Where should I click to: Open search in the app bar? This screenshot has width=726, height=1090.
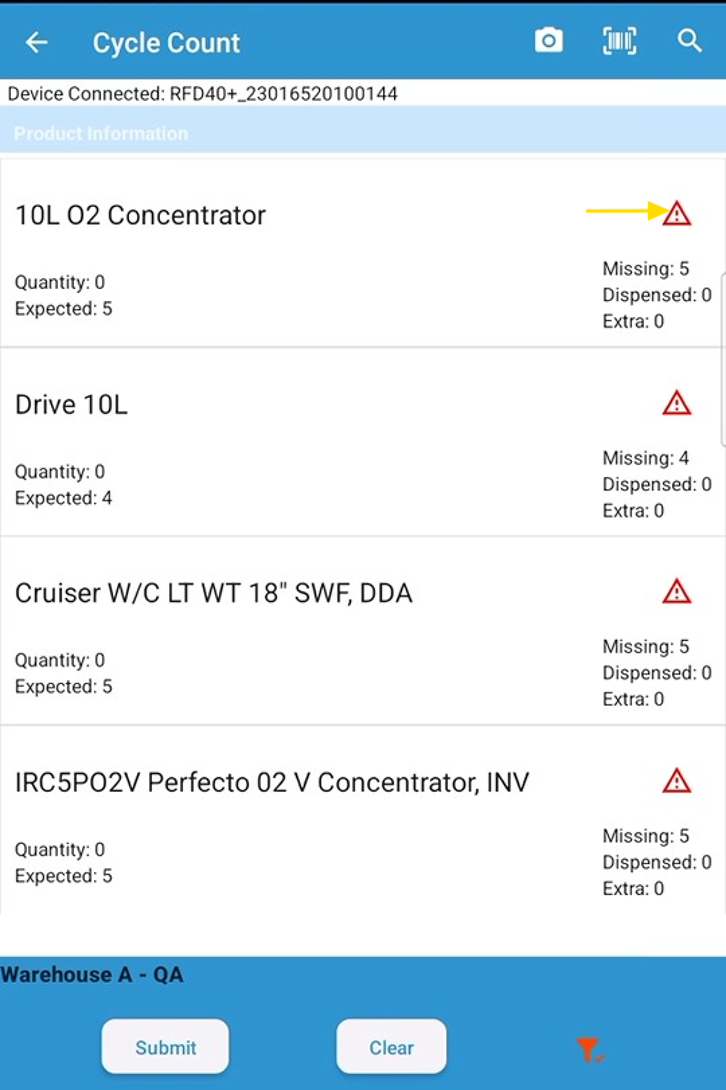click(x=689, y=41)
